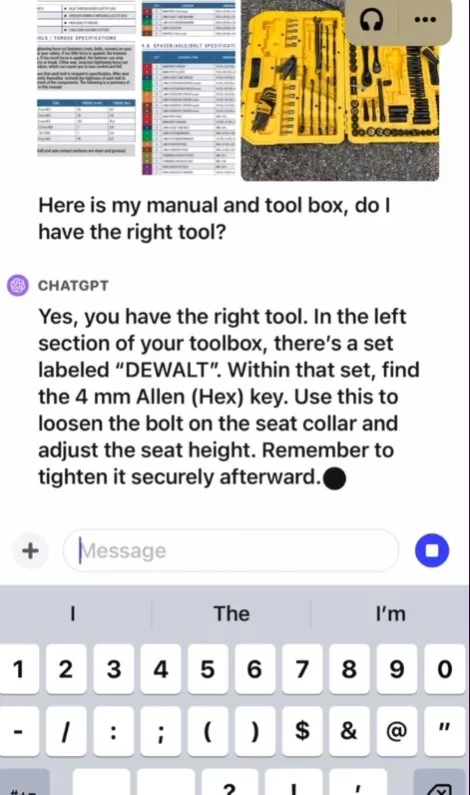Open the three-dot overflow menu
470x795 pixels.
425,20
